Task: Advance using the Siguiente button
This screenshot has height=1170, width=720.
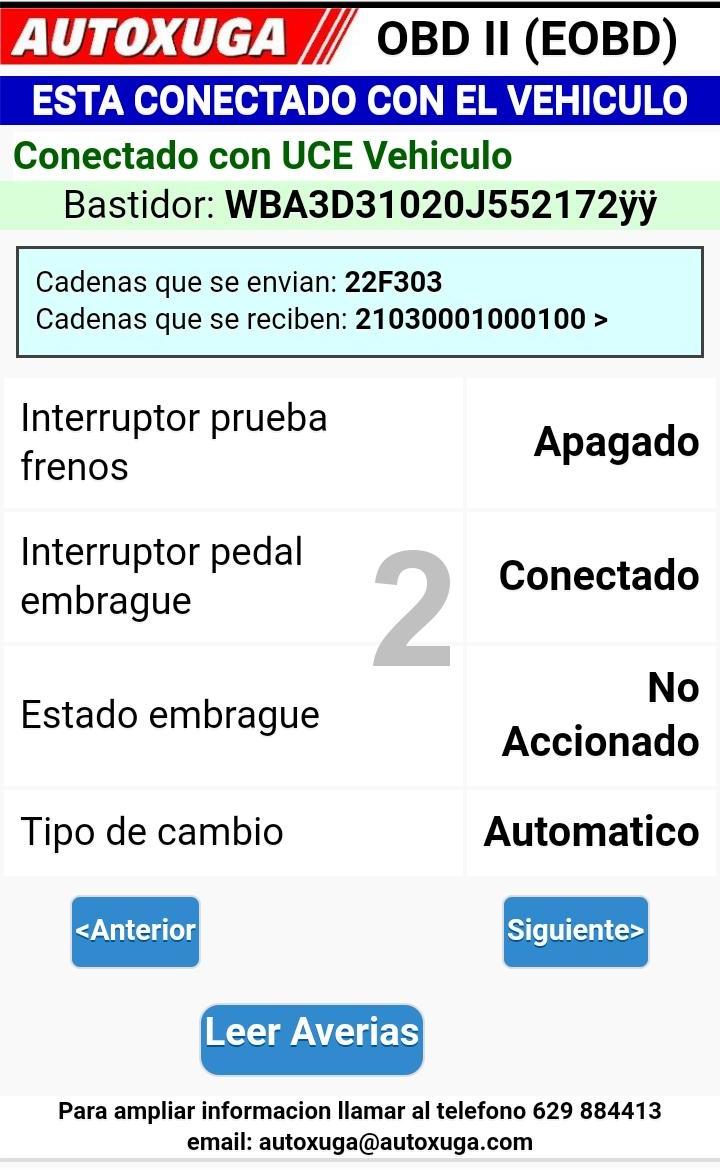Action: 575,931
